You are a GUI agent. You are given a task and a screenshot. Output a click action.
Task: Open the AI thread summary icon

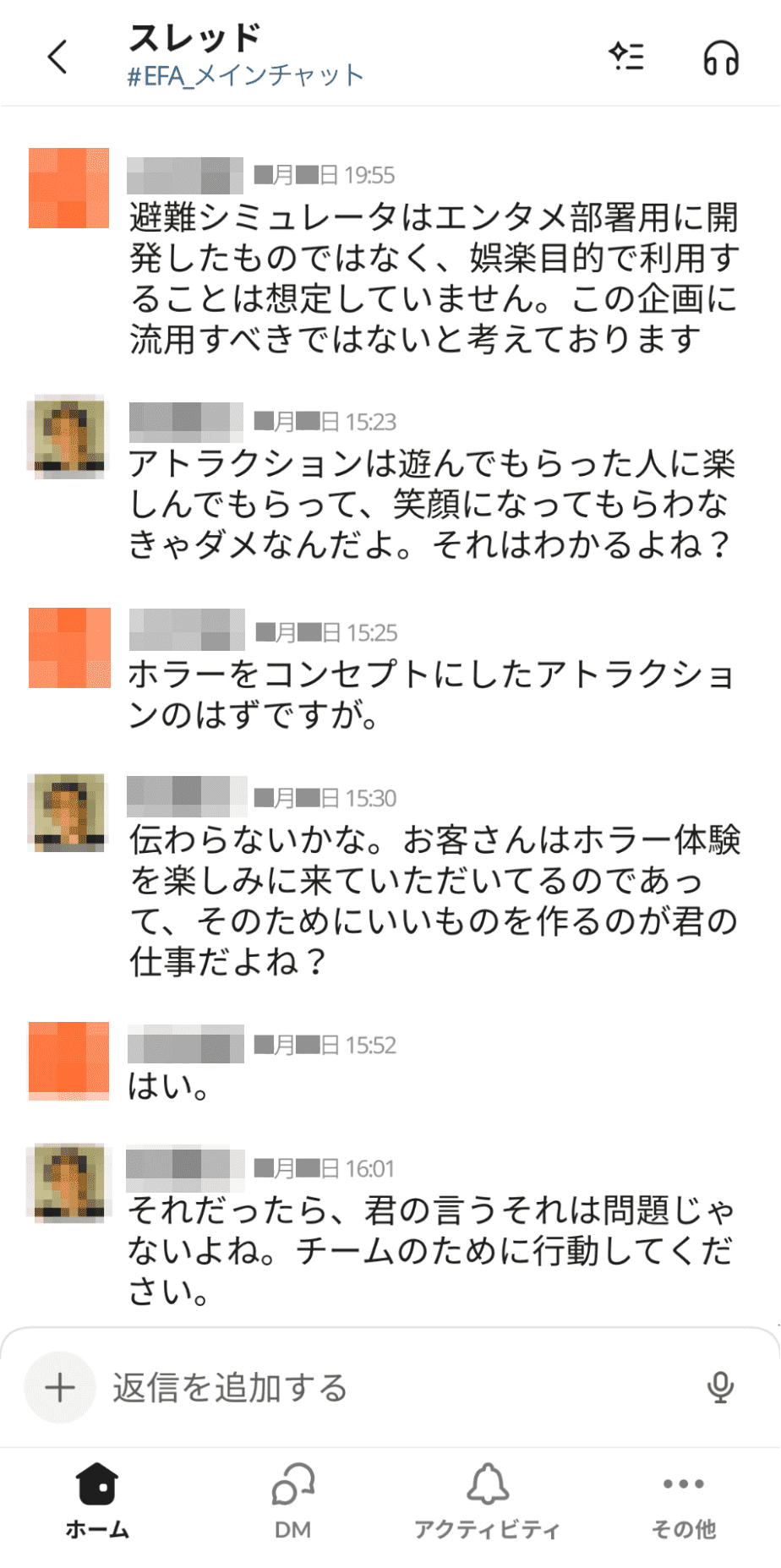pos(626,57)
